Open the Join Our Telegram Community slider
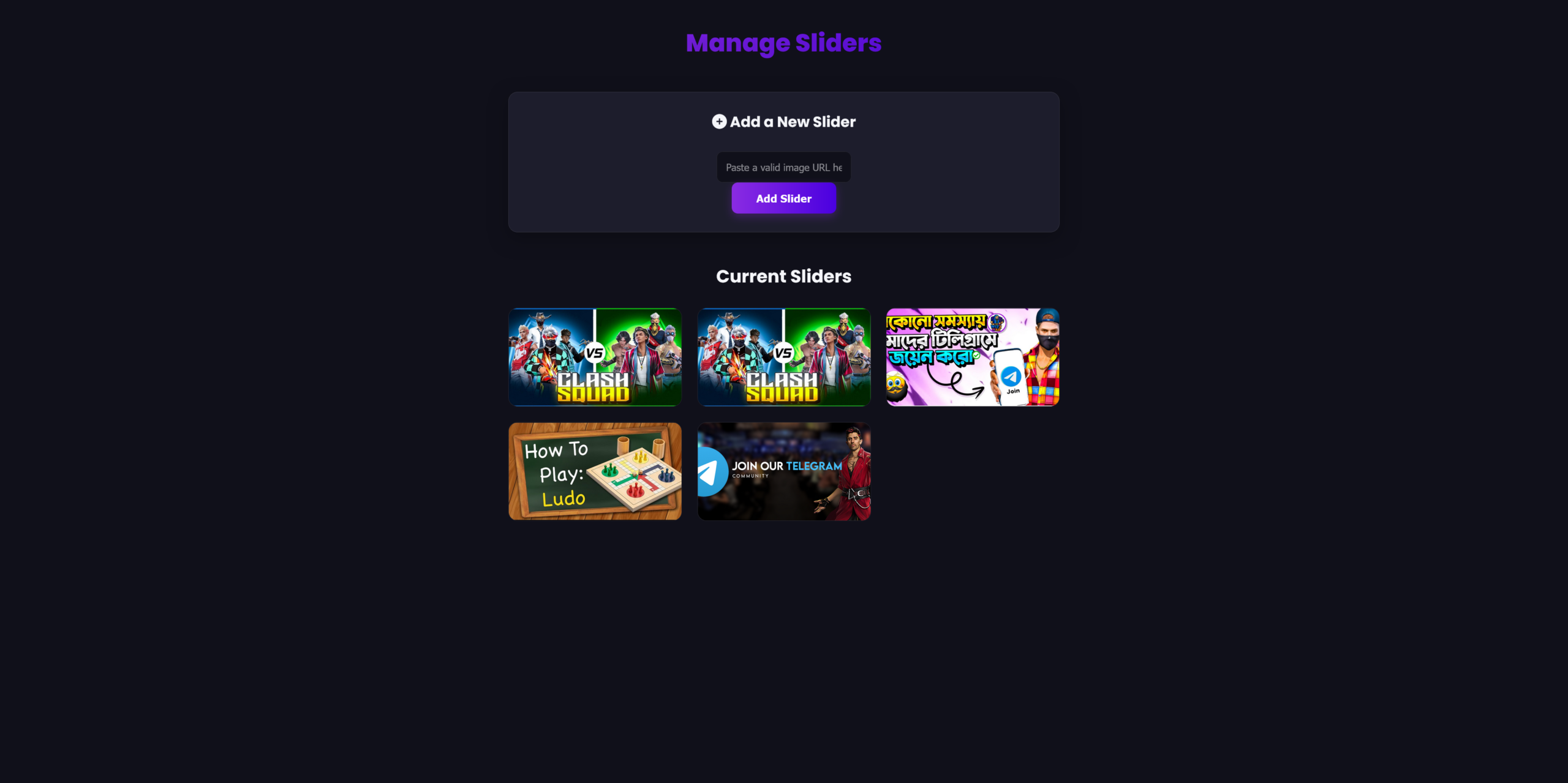 click(x=783, y=471)
